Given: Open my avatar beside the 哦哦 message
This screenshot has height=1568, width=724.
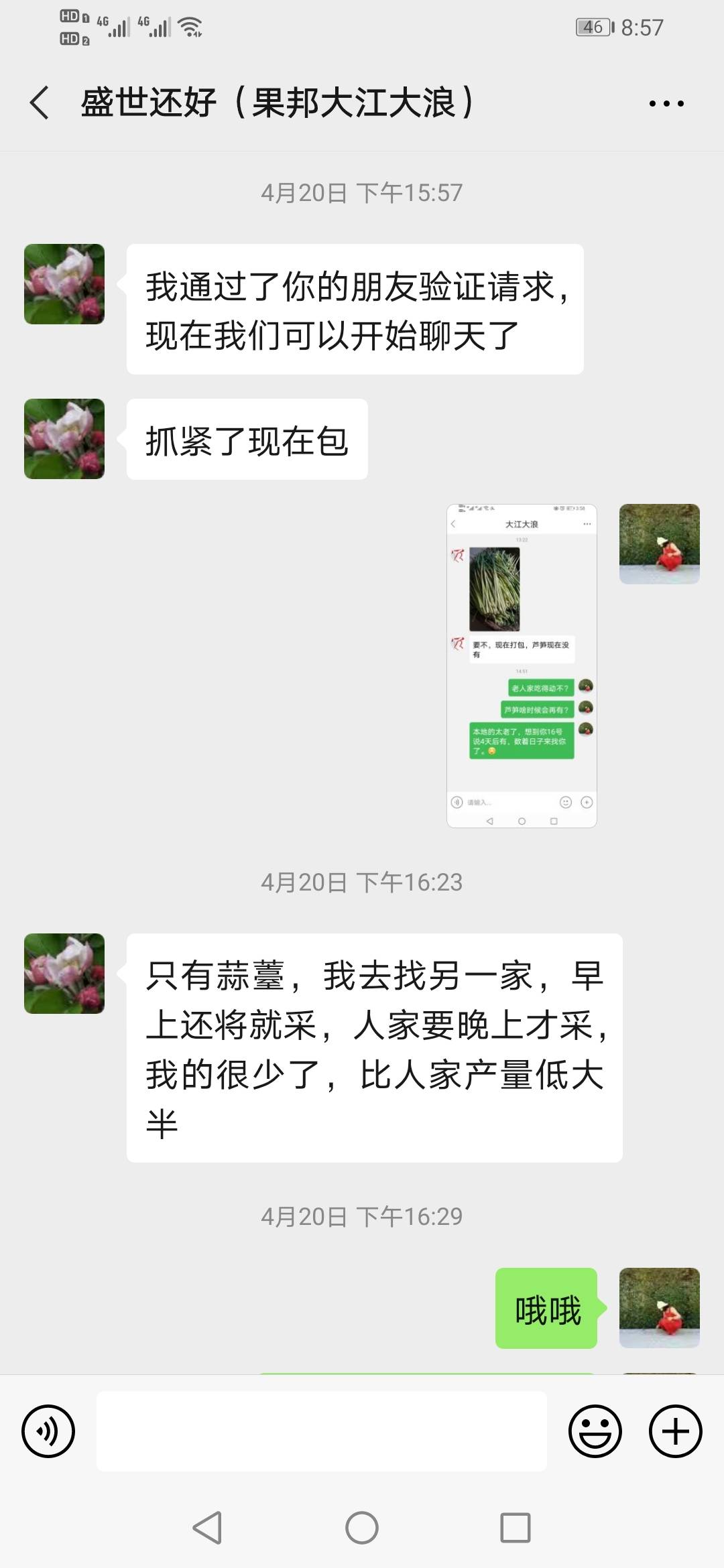Looking at the screenshot, I should pyautogui.click(x=659, y=1307).
